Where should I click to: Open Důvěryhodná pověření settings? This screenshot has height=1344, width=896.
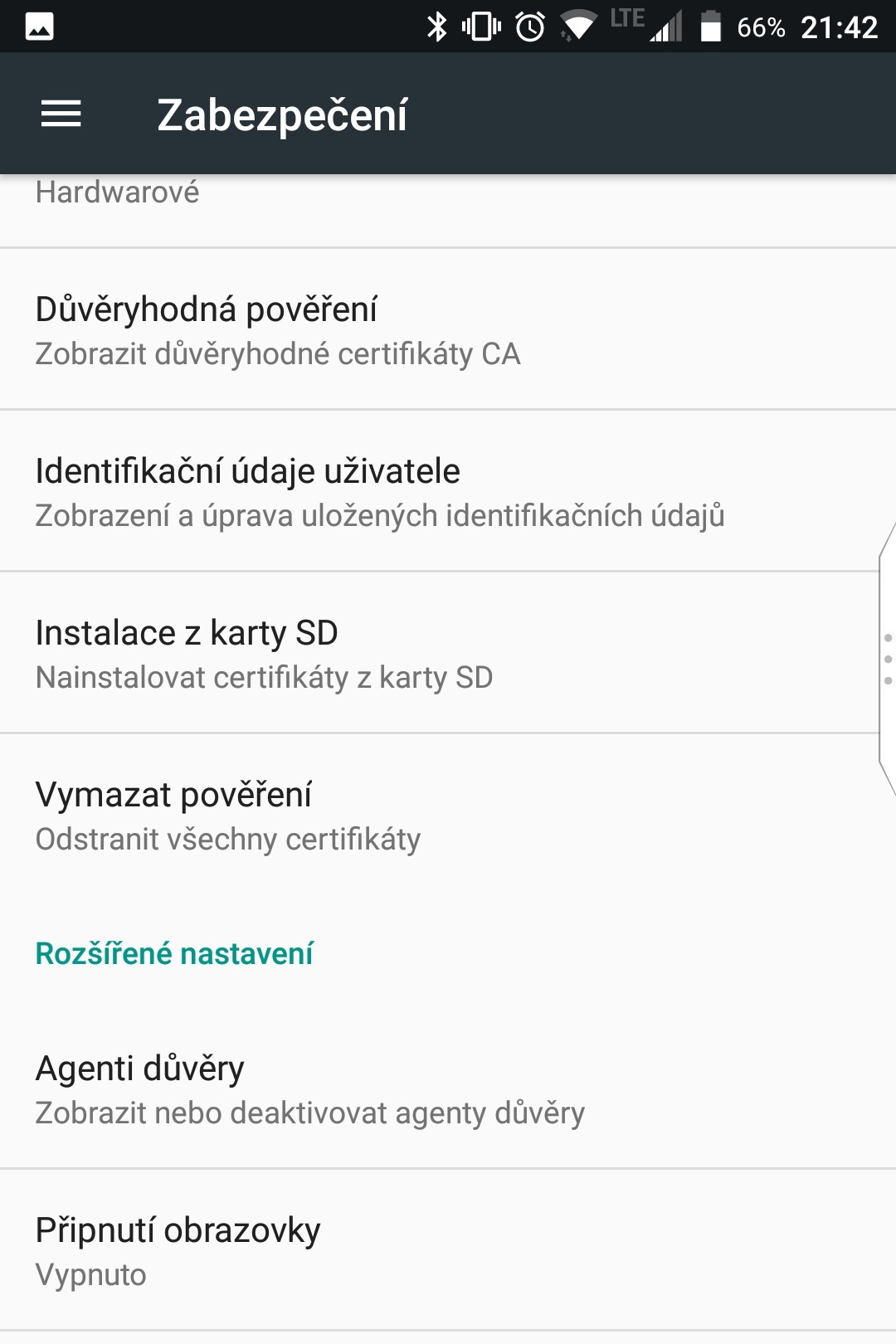point(278,329)
